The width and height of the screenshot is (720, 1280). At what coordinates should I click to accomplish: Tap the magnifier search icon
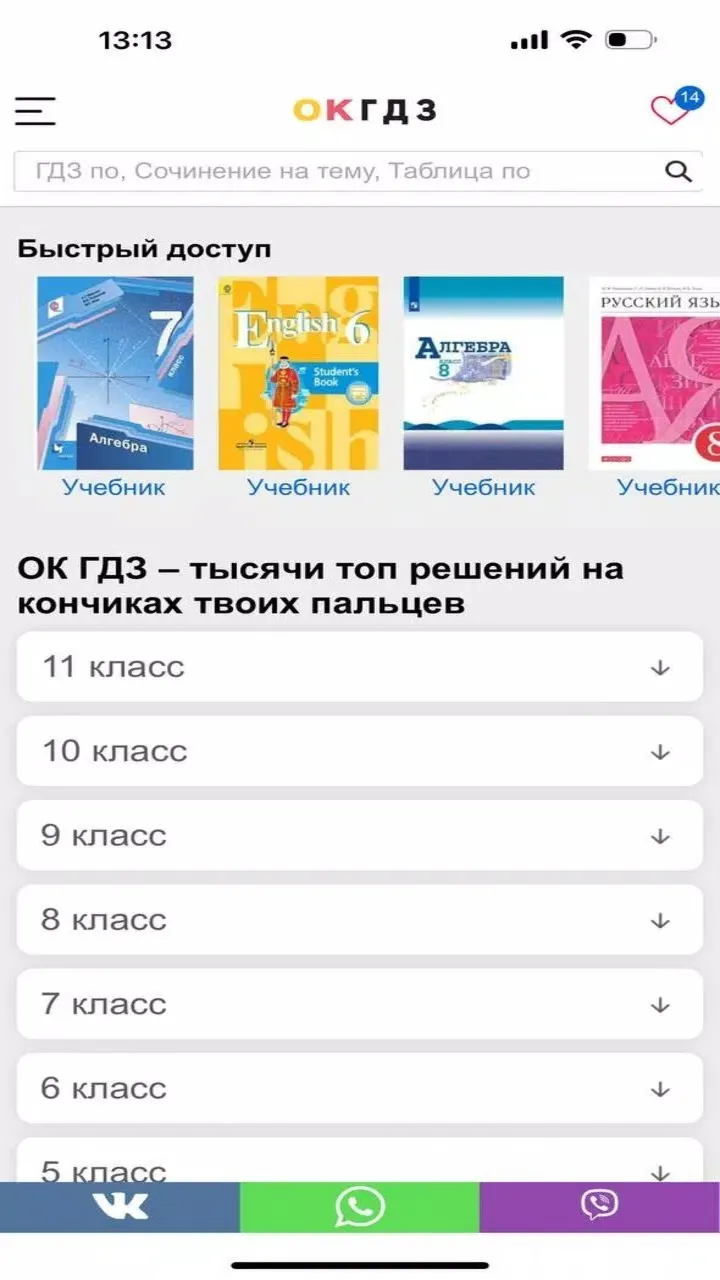(x=678, y=171)
